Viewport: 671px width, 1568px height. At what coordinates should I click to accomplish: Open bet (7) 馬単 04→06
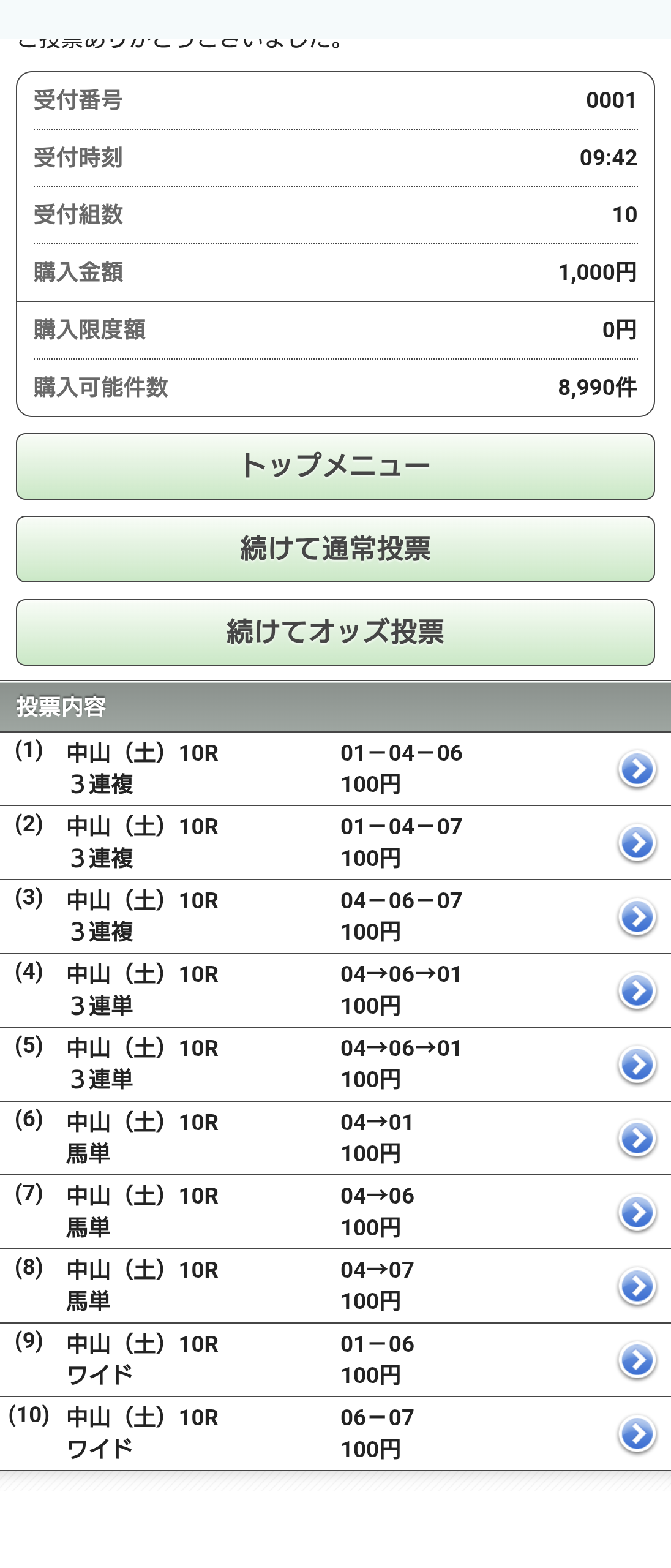[x=637, y=1212]
